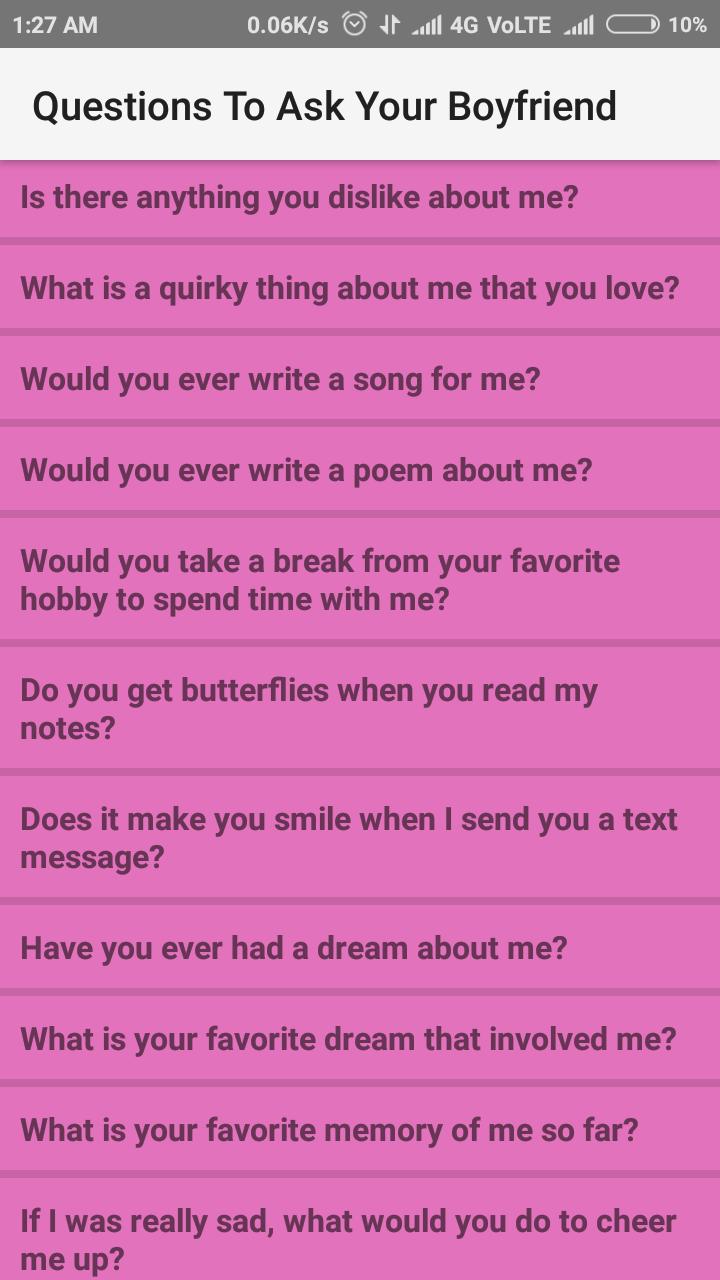720x1280 pixels.
Task: Click the 10% battery percentage text
Action: click(687, 23)
